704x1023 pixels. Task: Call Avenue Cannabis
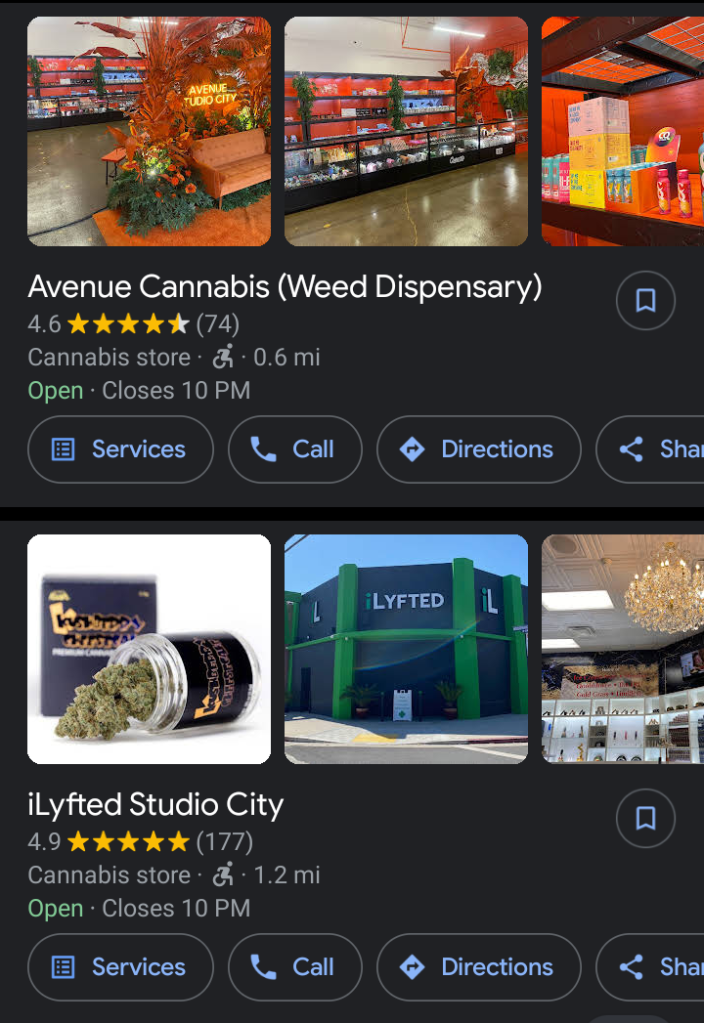click(x=294, y=450)
